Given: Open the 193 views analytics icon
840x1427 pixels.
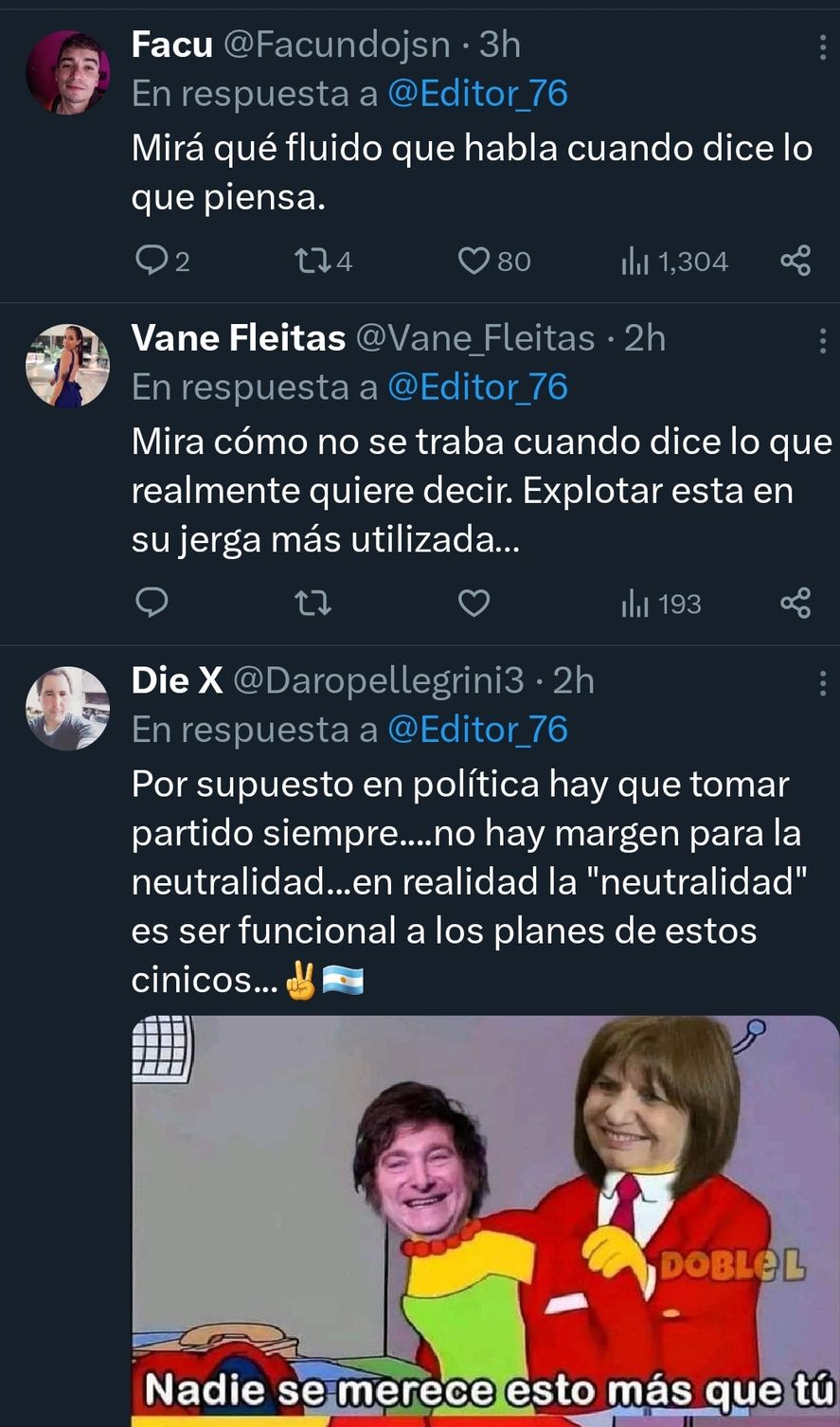Looking at the screenshot, I should pyautogui.click(x=636, y=604).
